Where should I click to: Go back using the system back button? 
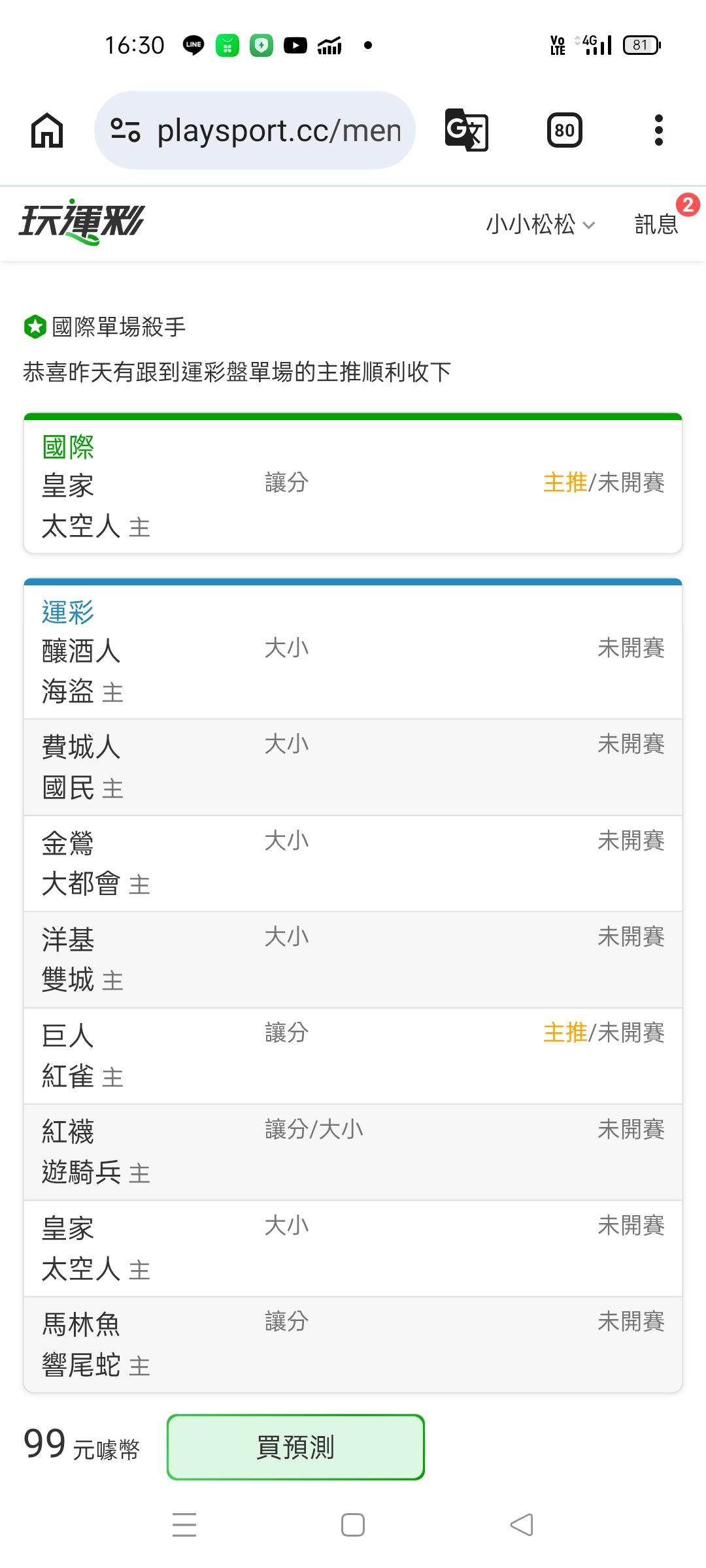[522, 1525]
